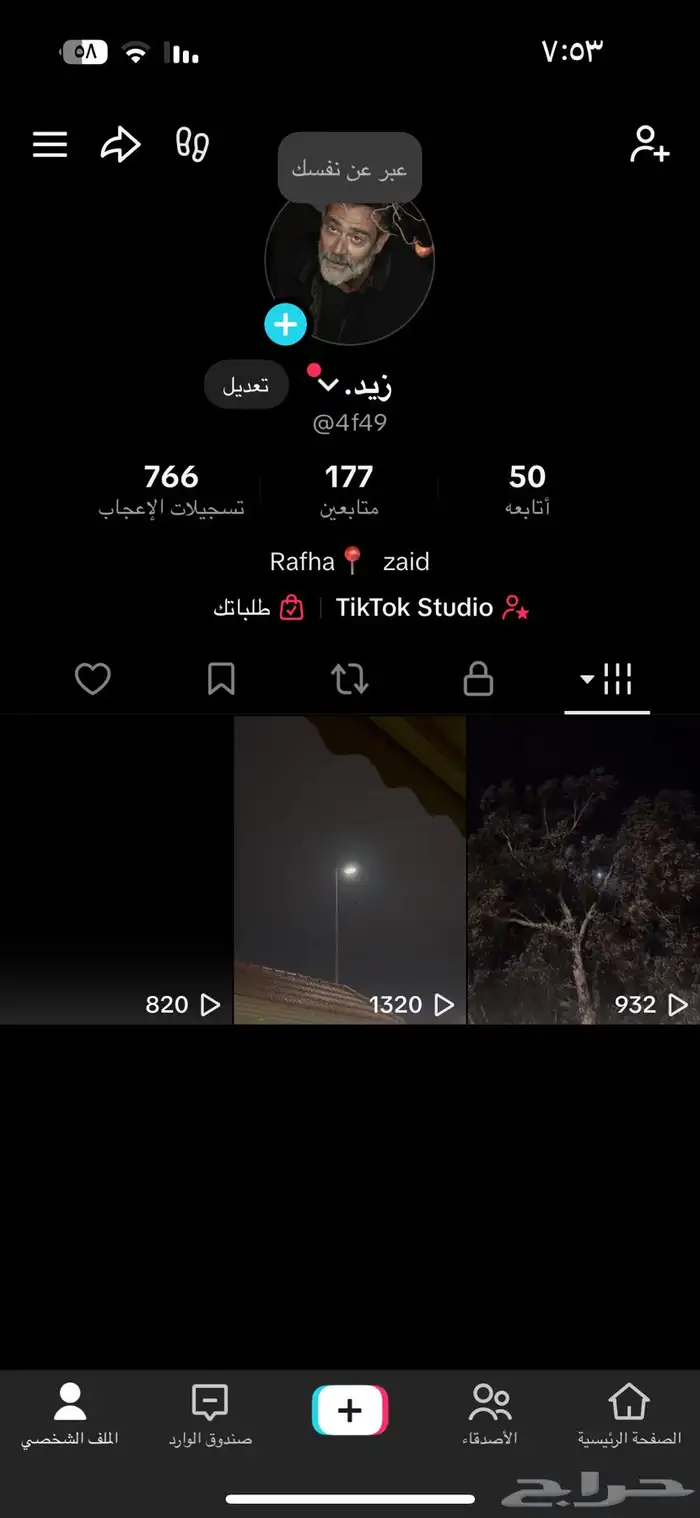Open the video with 820 views
700x1518 pixels.
116,870
